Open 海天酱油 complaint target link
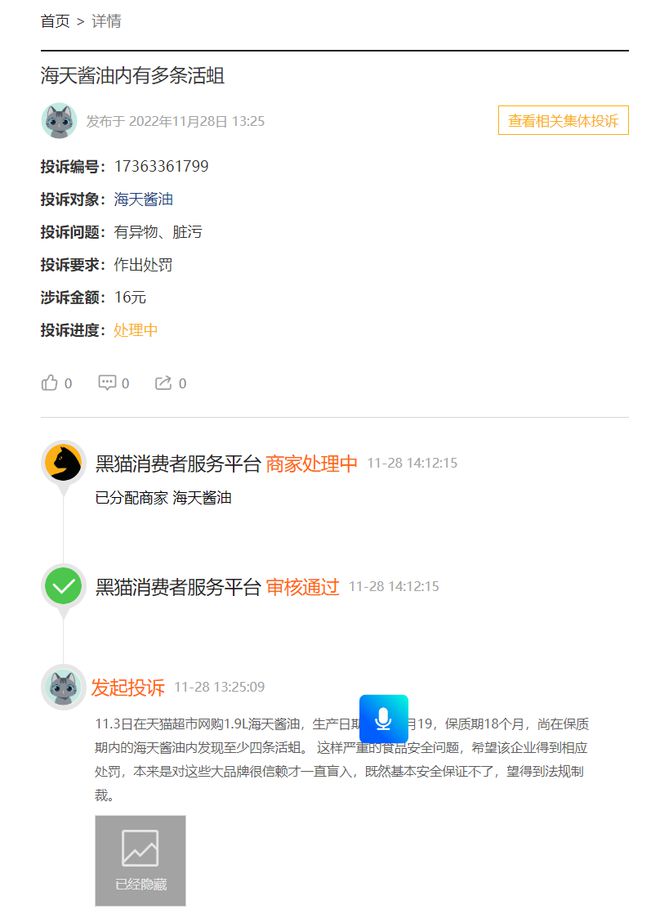 143,199
